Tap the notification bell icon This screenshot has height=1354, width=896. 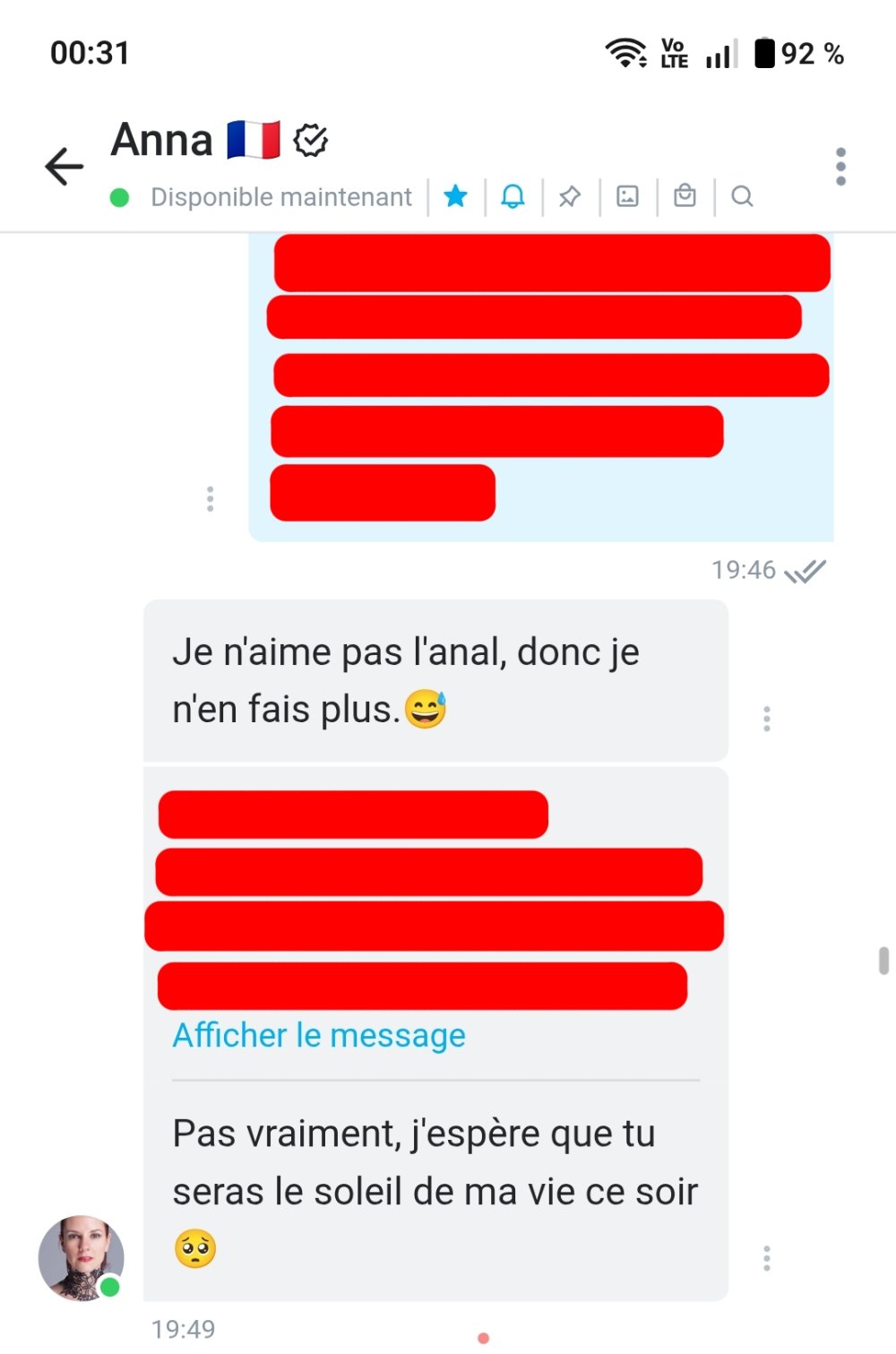coord(513,196)
